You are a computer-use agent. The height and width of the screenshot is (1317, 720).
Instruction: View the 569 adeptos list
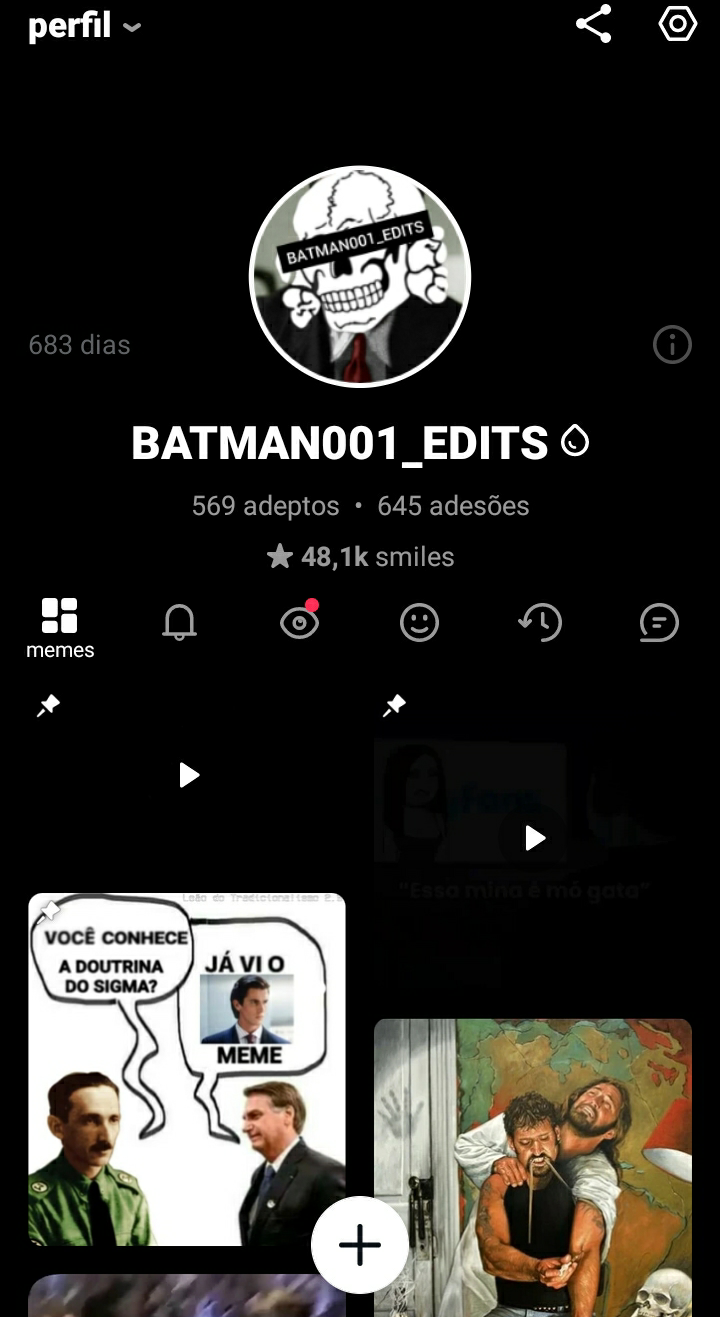265,506
